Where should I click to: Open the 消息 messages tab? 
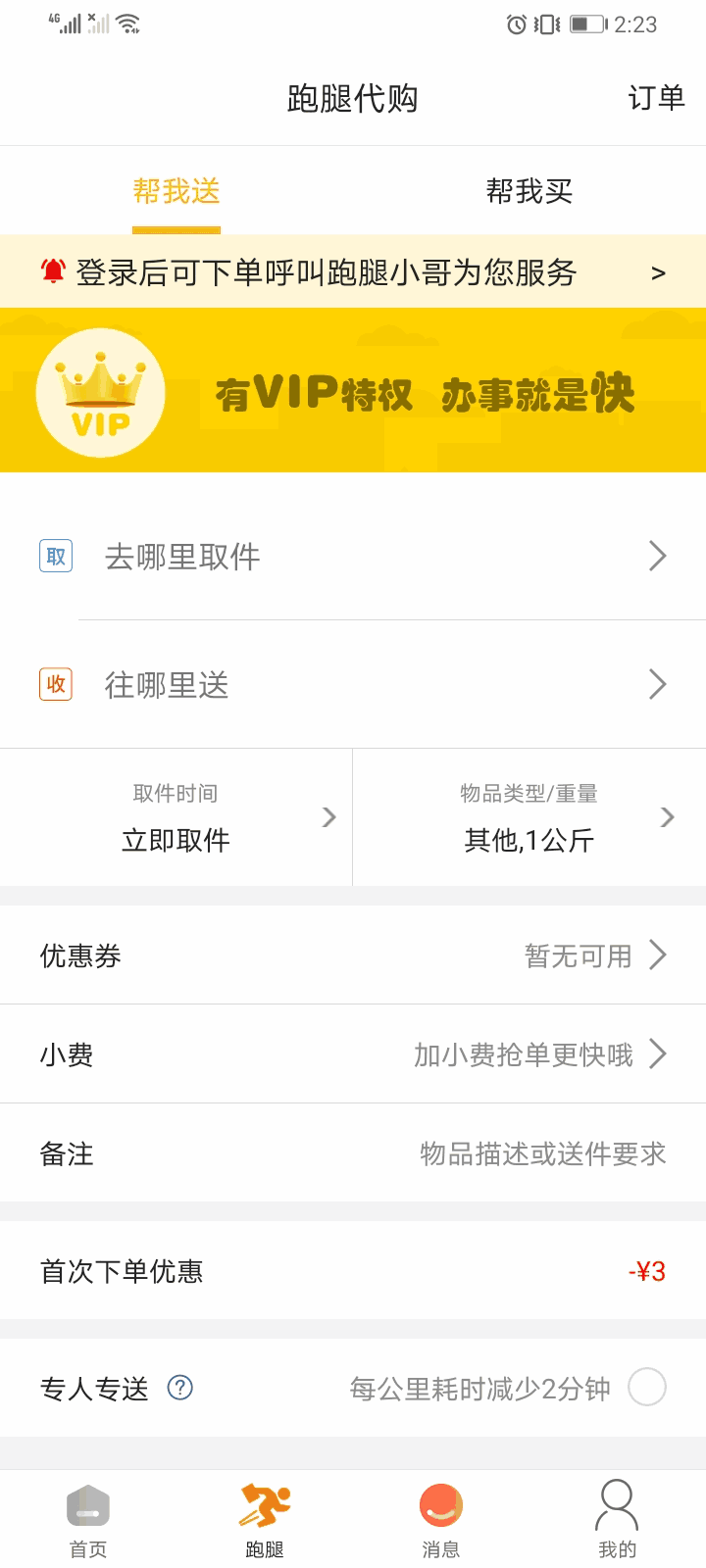[x=441, y=1519]
